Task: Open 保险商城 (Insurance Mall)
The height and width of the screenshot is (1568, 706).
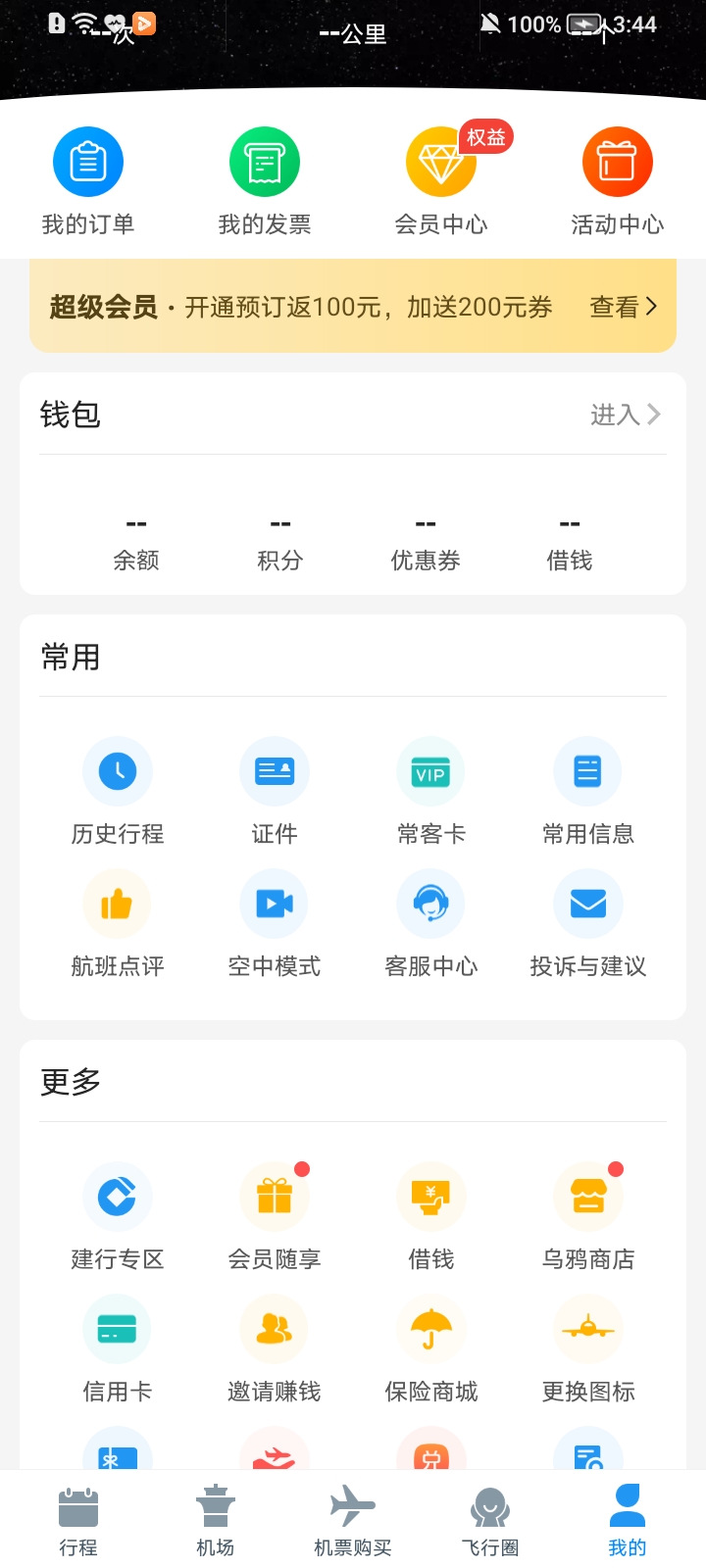Action: [x=431, y=1350]
